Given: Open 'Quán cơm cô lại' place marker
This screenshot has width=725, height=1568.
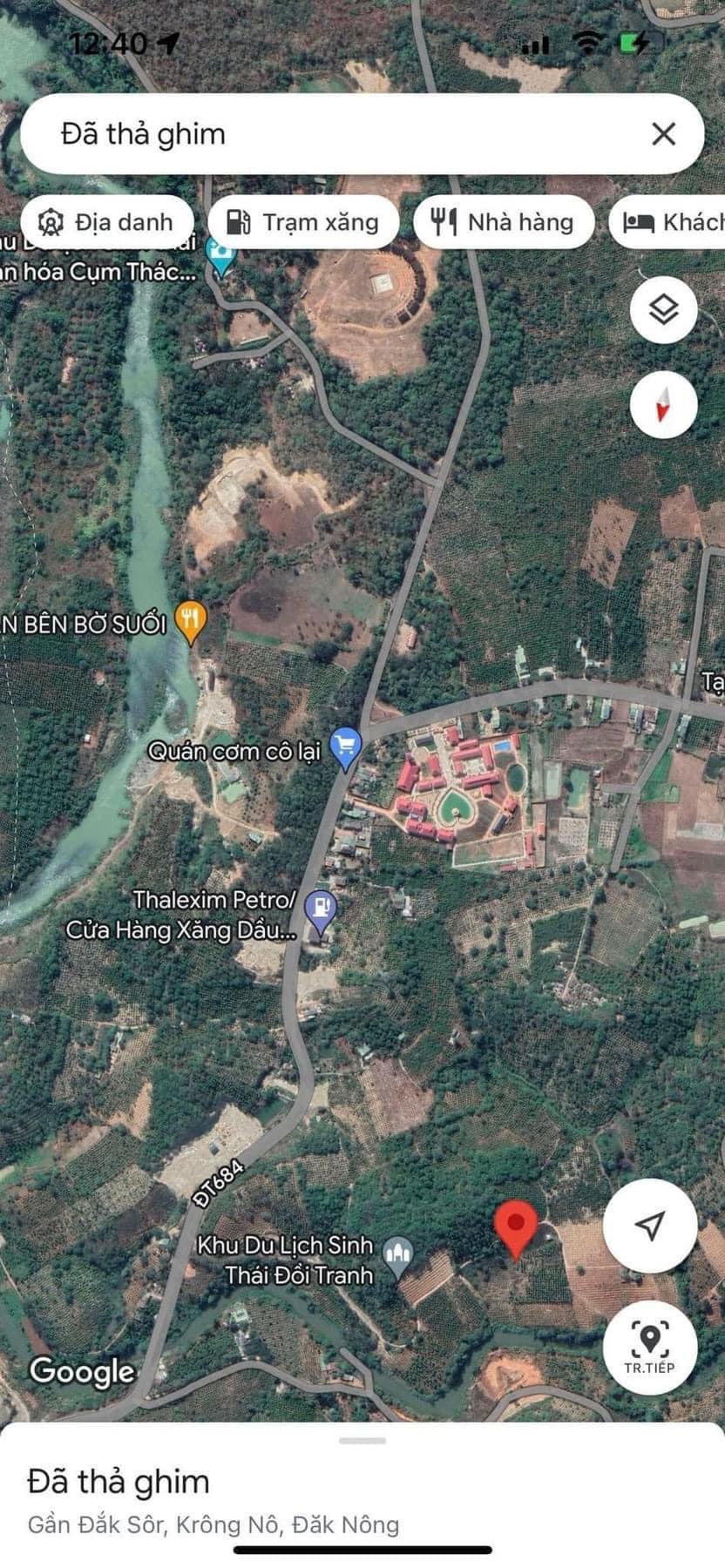Looking at the screenshot, I should [346, 747].
